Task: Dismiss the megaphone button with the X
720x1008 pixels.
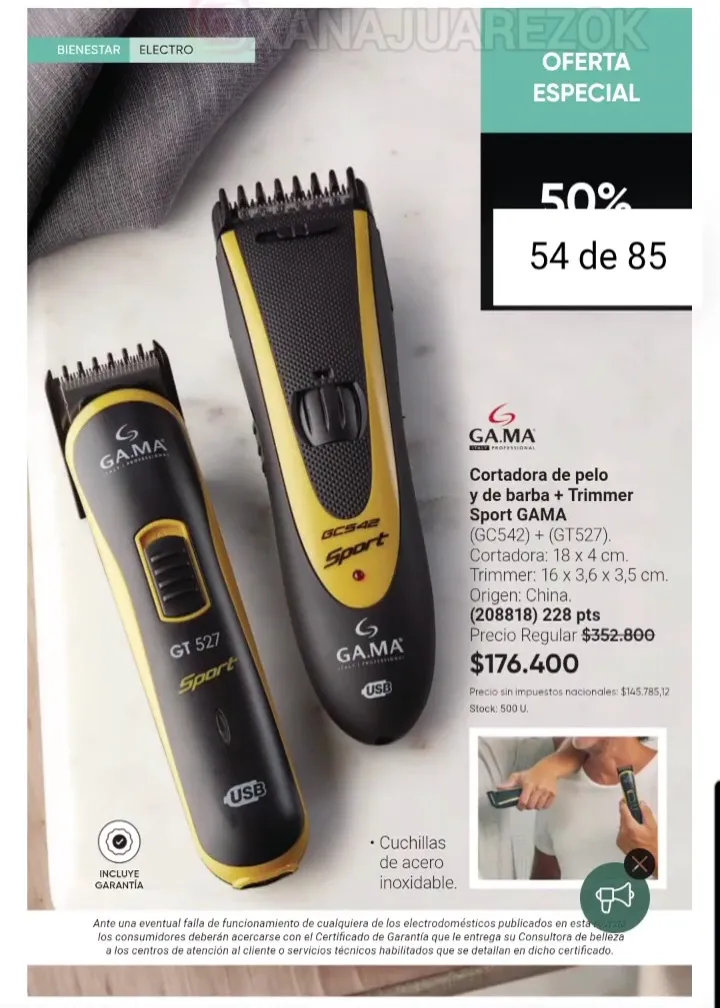Action: click(x=639, y=864)
